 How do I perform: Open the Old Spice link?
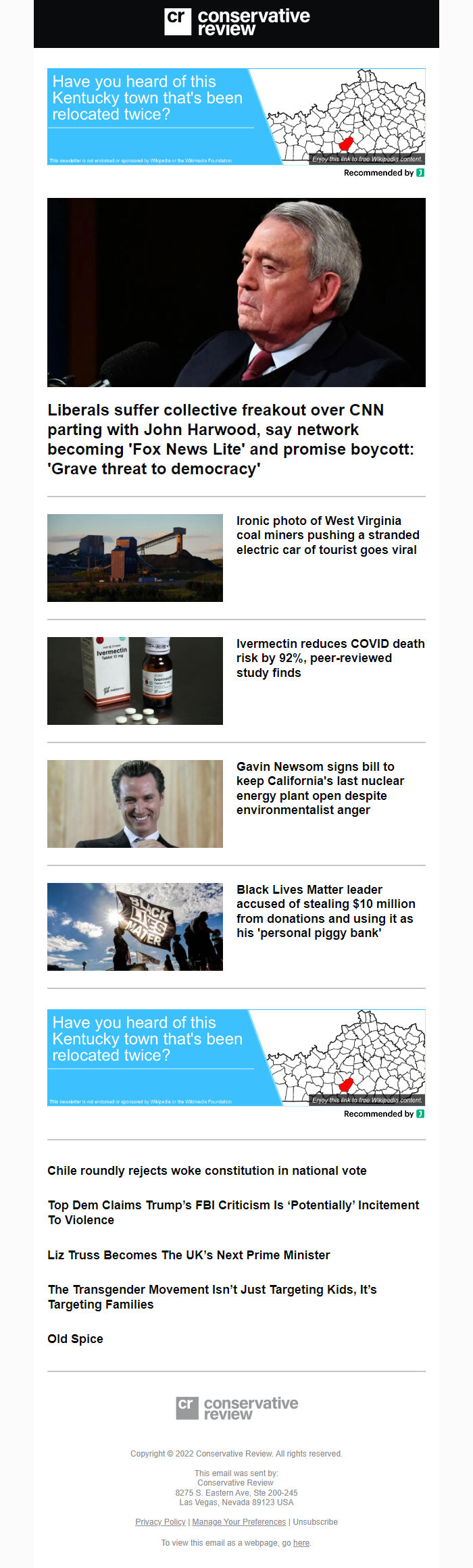pyautogui.click(x=75, y=1339)
